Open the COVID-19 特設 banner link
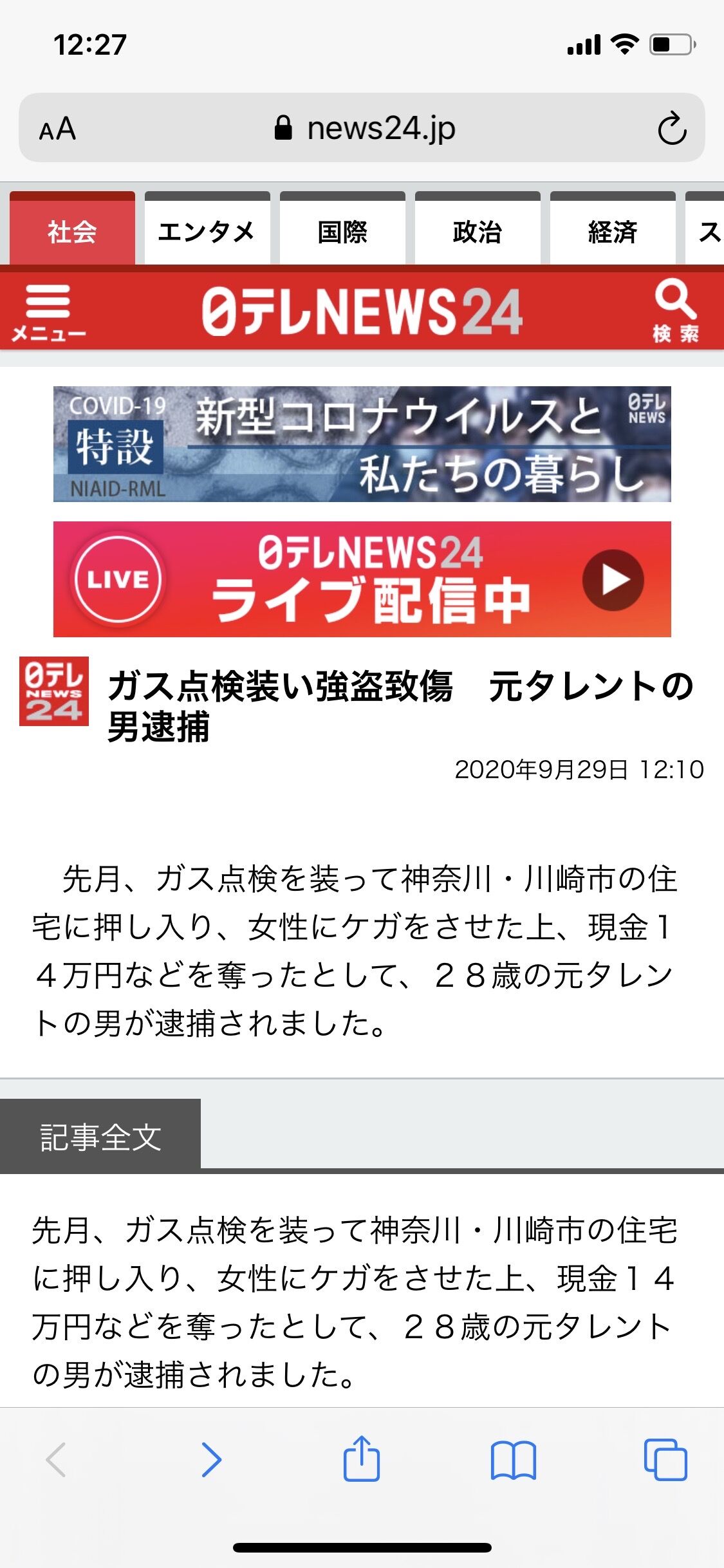This screenshot has width=724, height=1568. [362, 444]
